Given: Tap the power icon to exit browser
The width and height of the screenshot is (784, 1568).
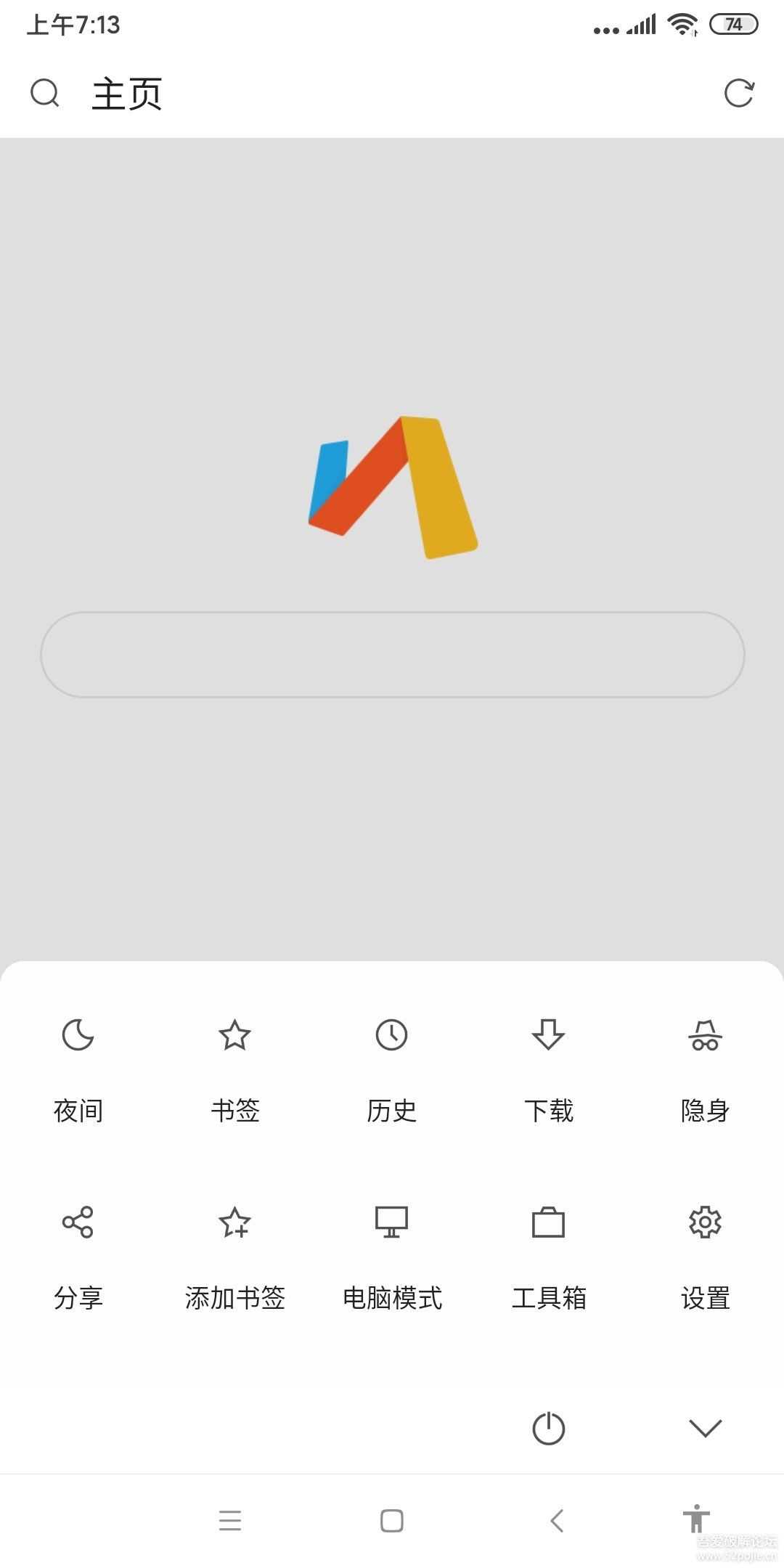Looking at the screenshot, I should pos(549,1429).
